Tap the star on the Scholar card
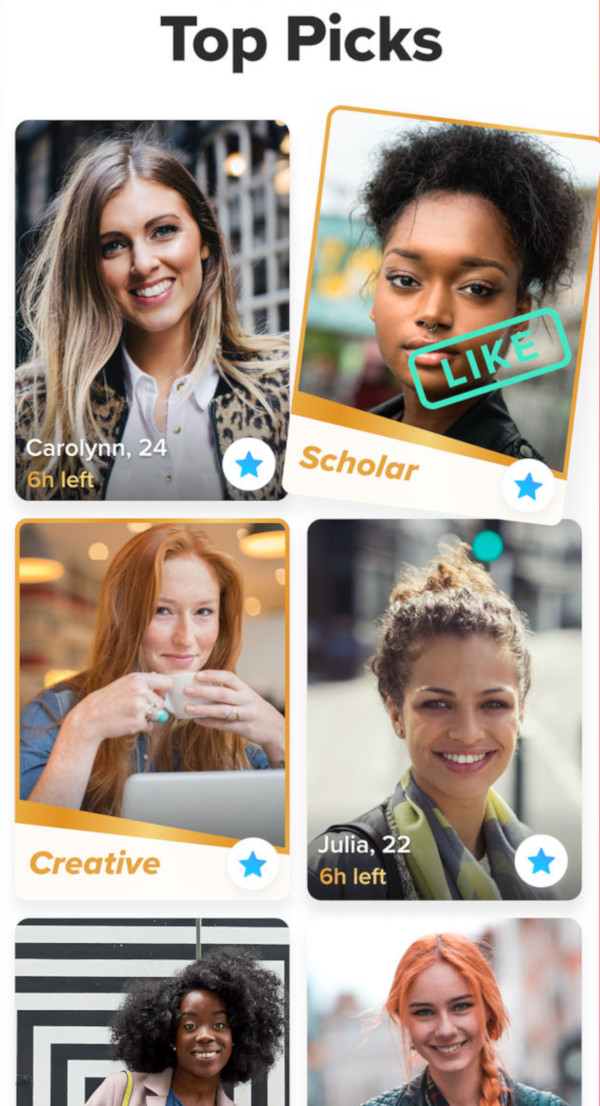 coord(527,486)
